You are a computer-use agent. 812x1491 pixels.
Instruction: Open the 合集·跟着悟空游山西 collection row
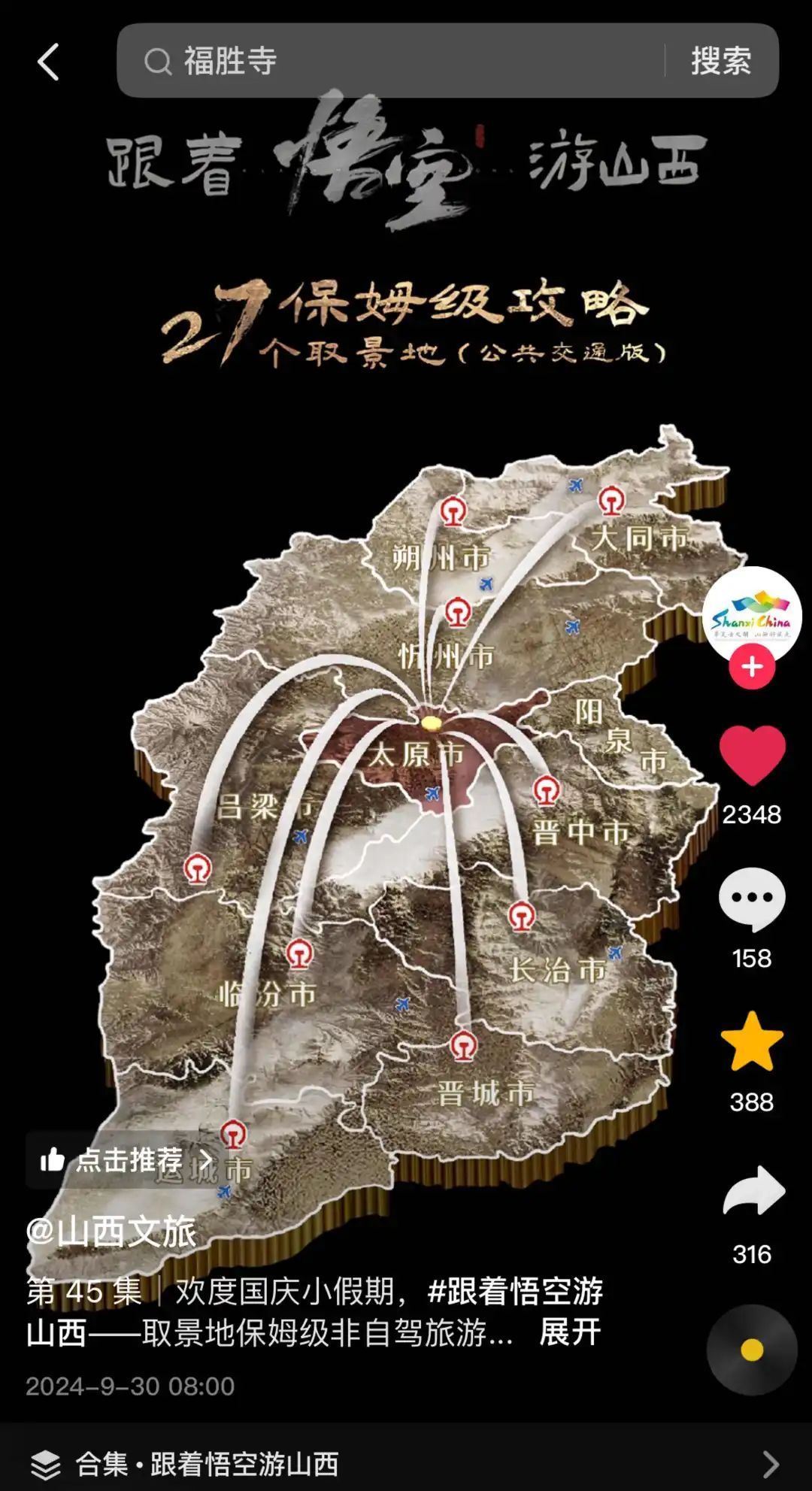point(406,1463)
